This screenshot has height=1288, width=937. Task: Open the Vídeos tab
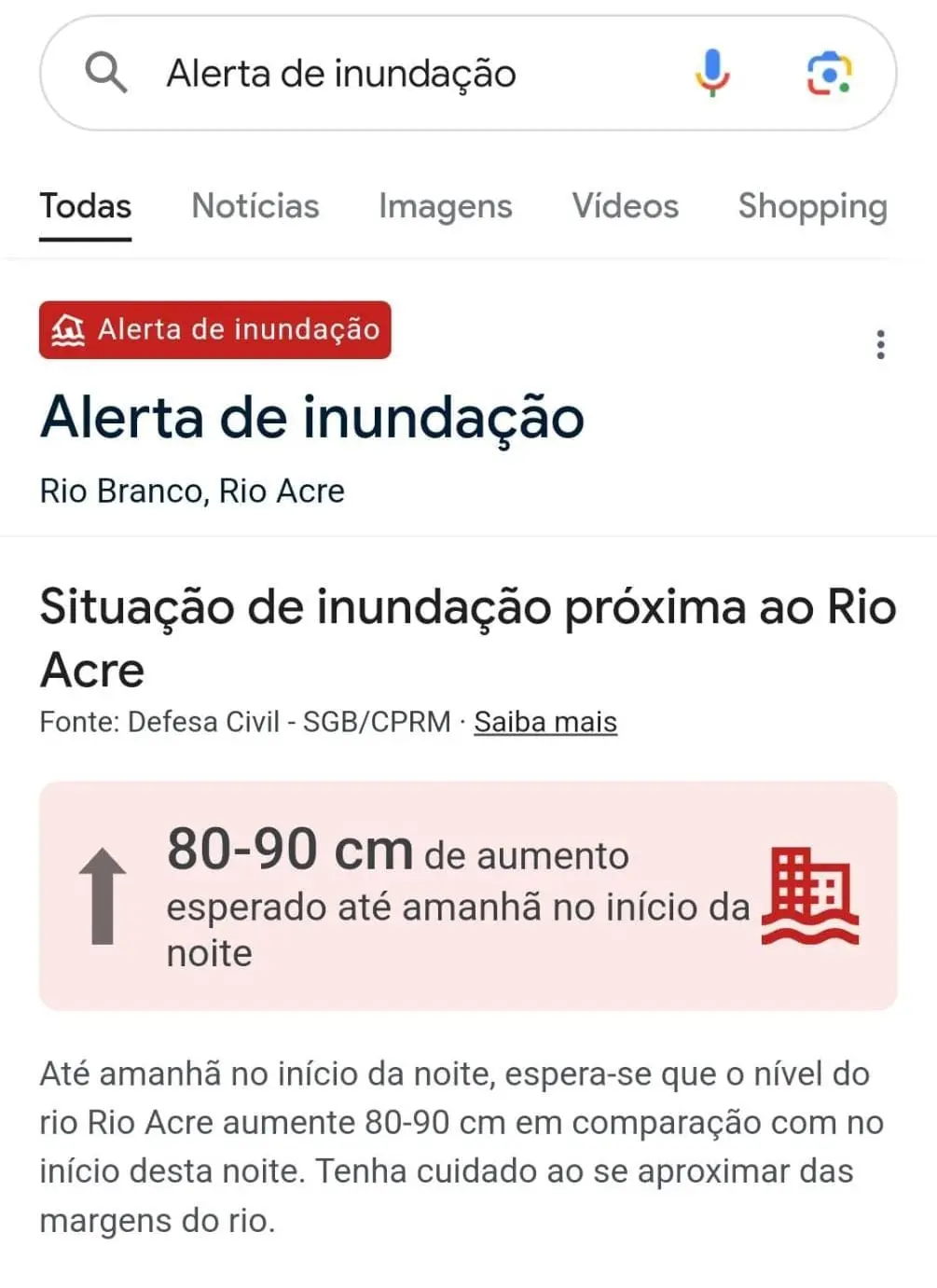[625, 206]
